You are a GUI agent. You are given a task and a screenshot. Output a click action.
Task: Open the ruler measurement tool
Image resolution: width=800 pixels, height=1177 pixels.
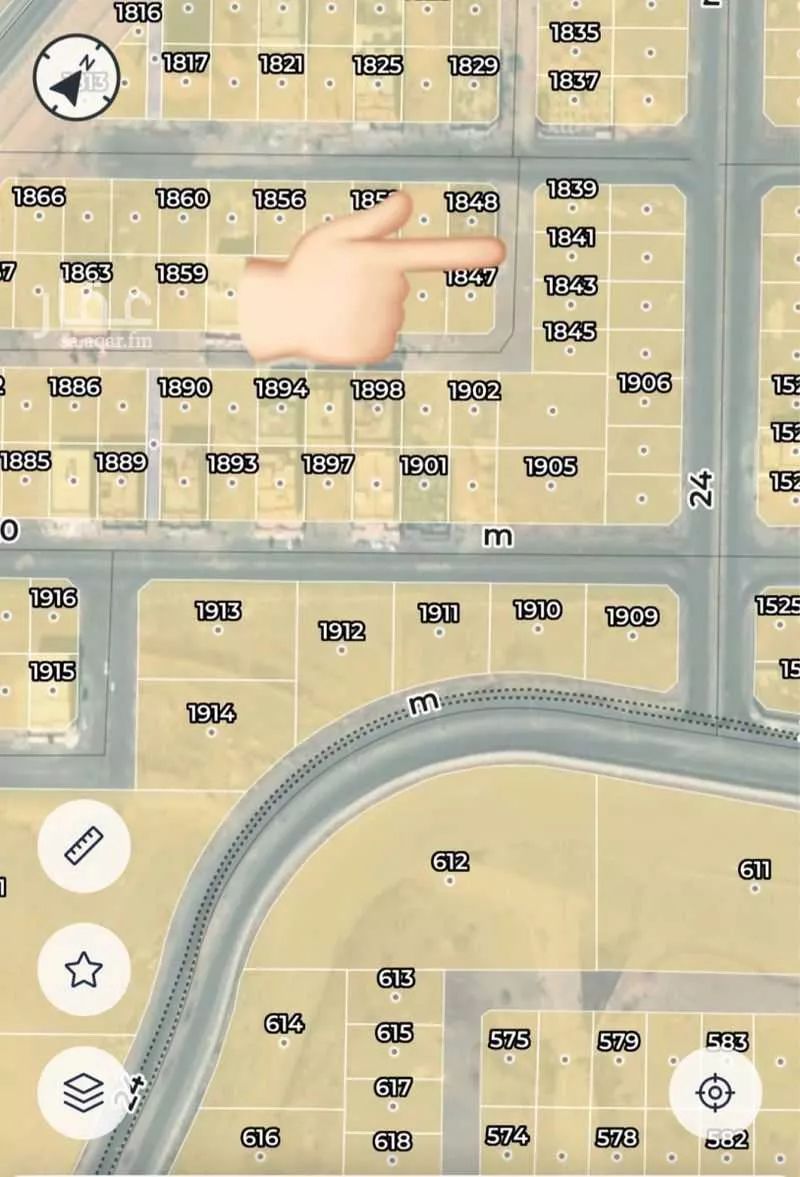coord(84,846)
